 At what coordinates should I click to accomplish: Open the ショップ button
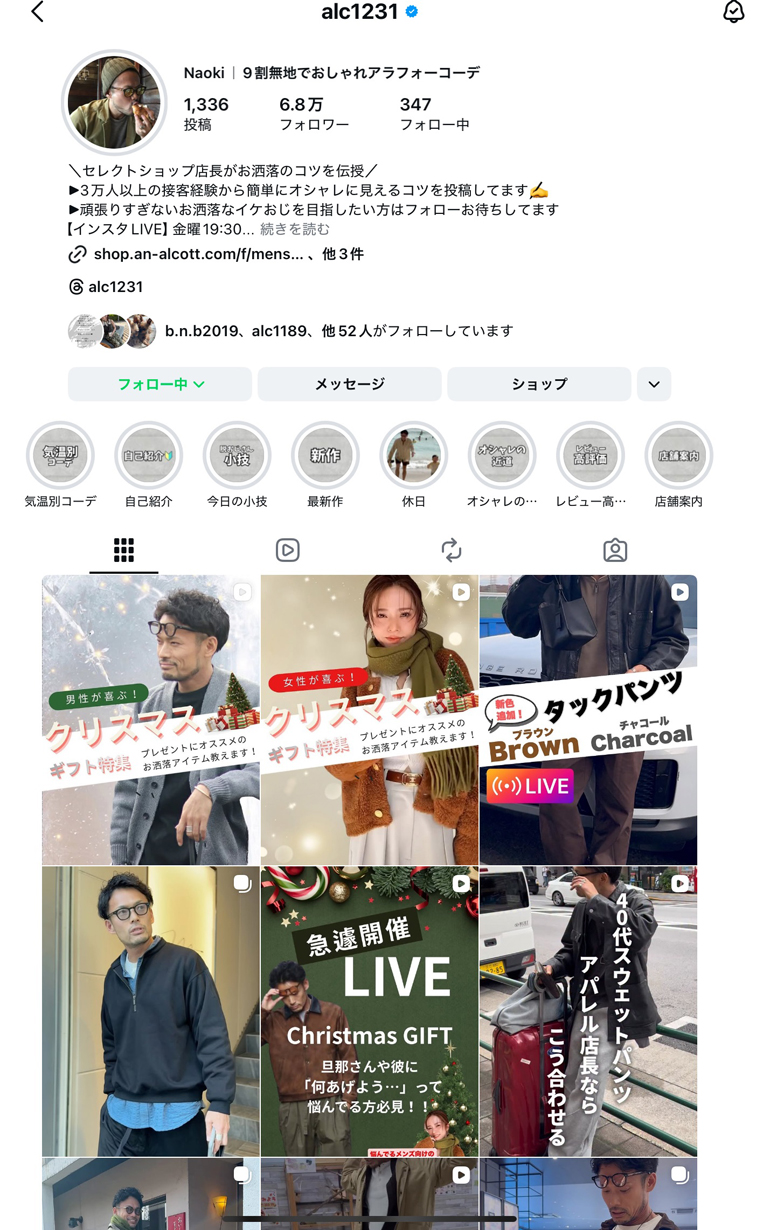539,384
